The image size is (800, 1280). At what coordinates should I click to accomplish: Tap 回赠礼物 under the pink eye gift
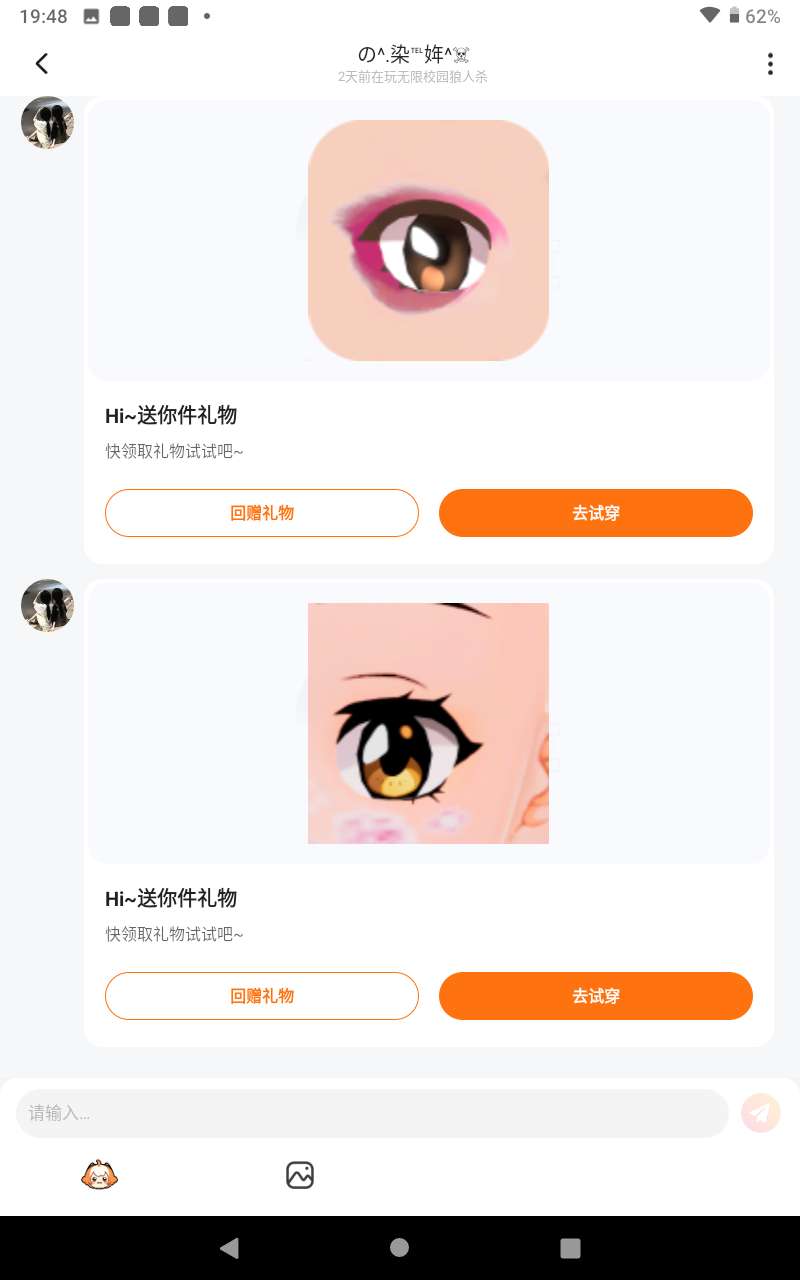tap(262, 513)
